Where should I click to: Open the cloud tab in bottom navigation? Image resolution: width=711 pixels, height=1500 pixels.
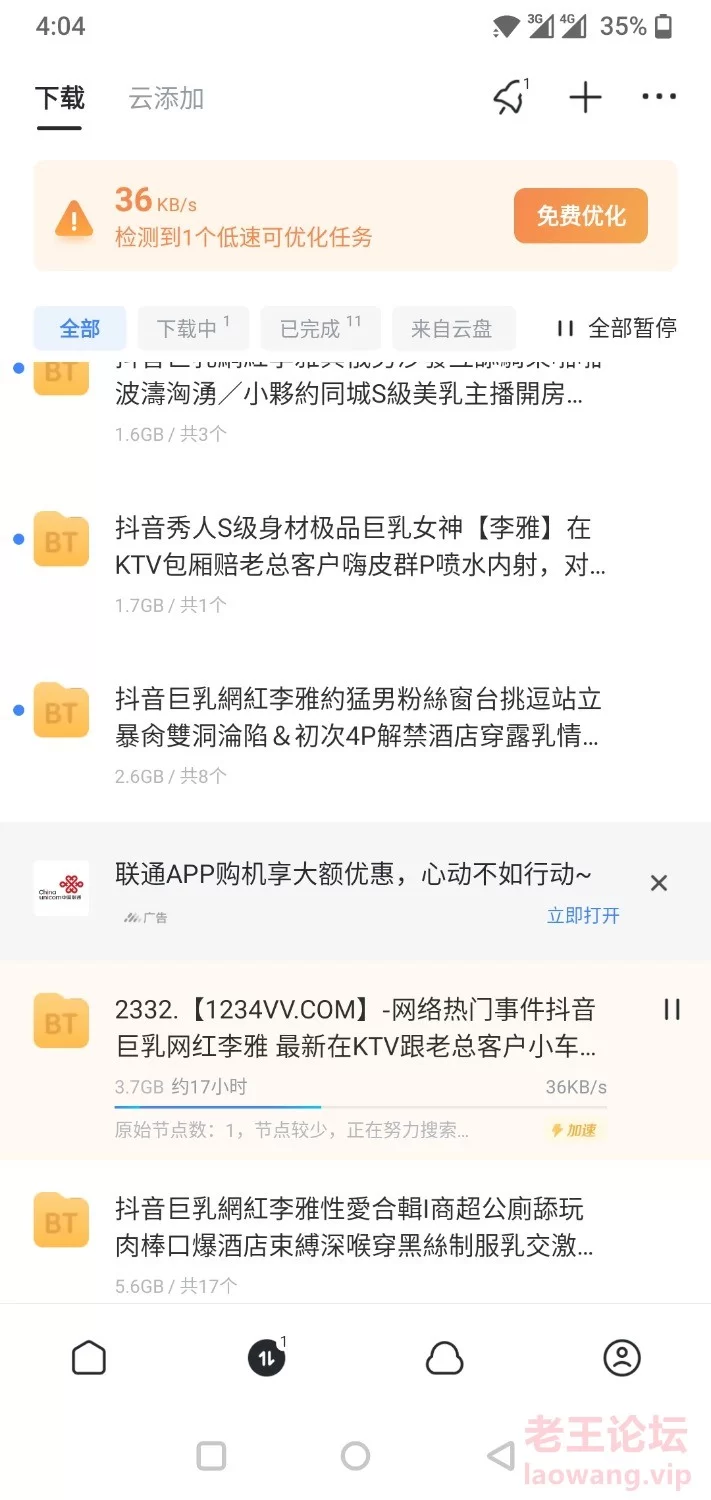(445, 1358)
